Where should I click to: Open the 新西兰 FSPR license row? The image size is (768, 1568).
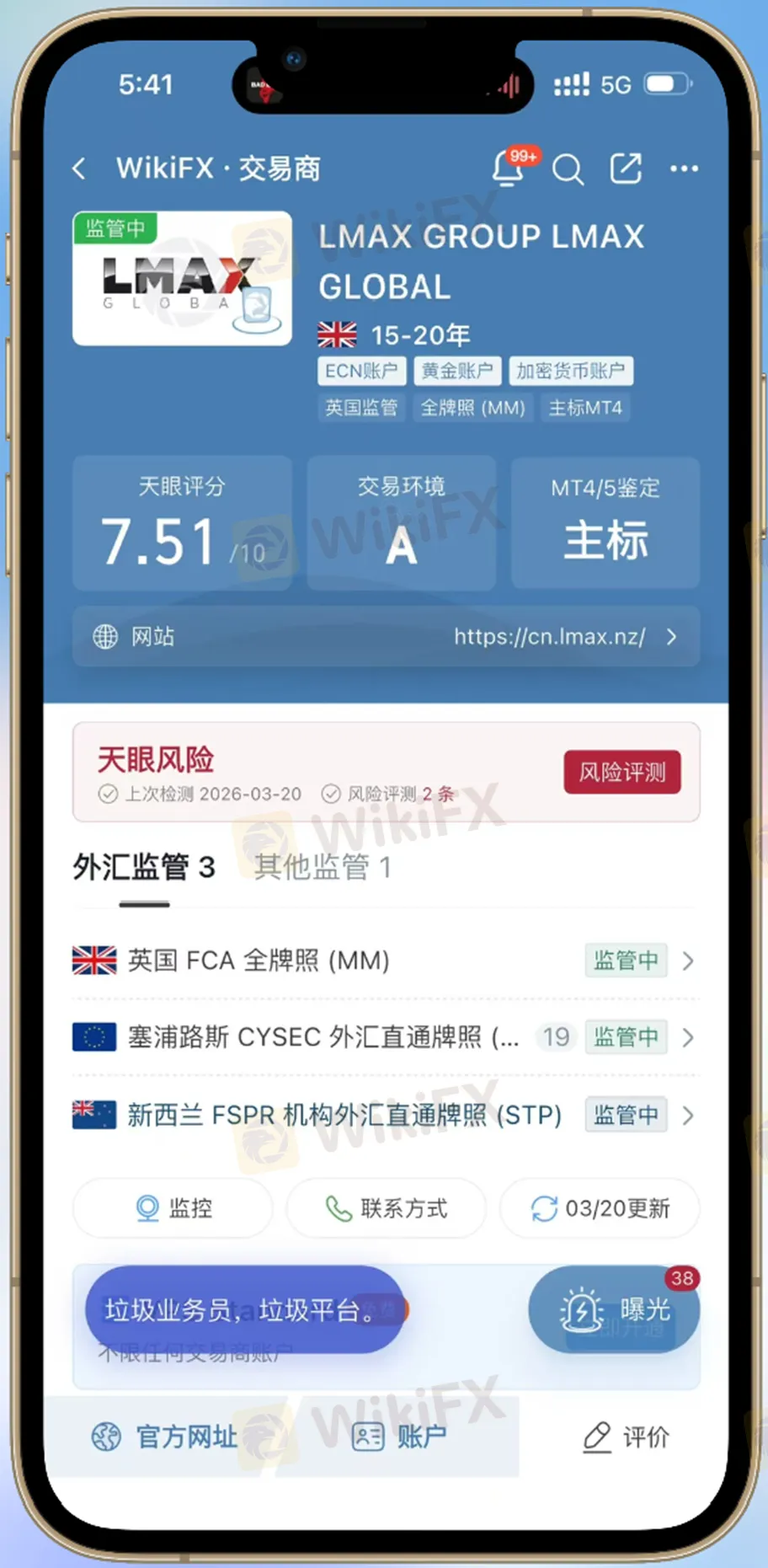(384, 1115)
